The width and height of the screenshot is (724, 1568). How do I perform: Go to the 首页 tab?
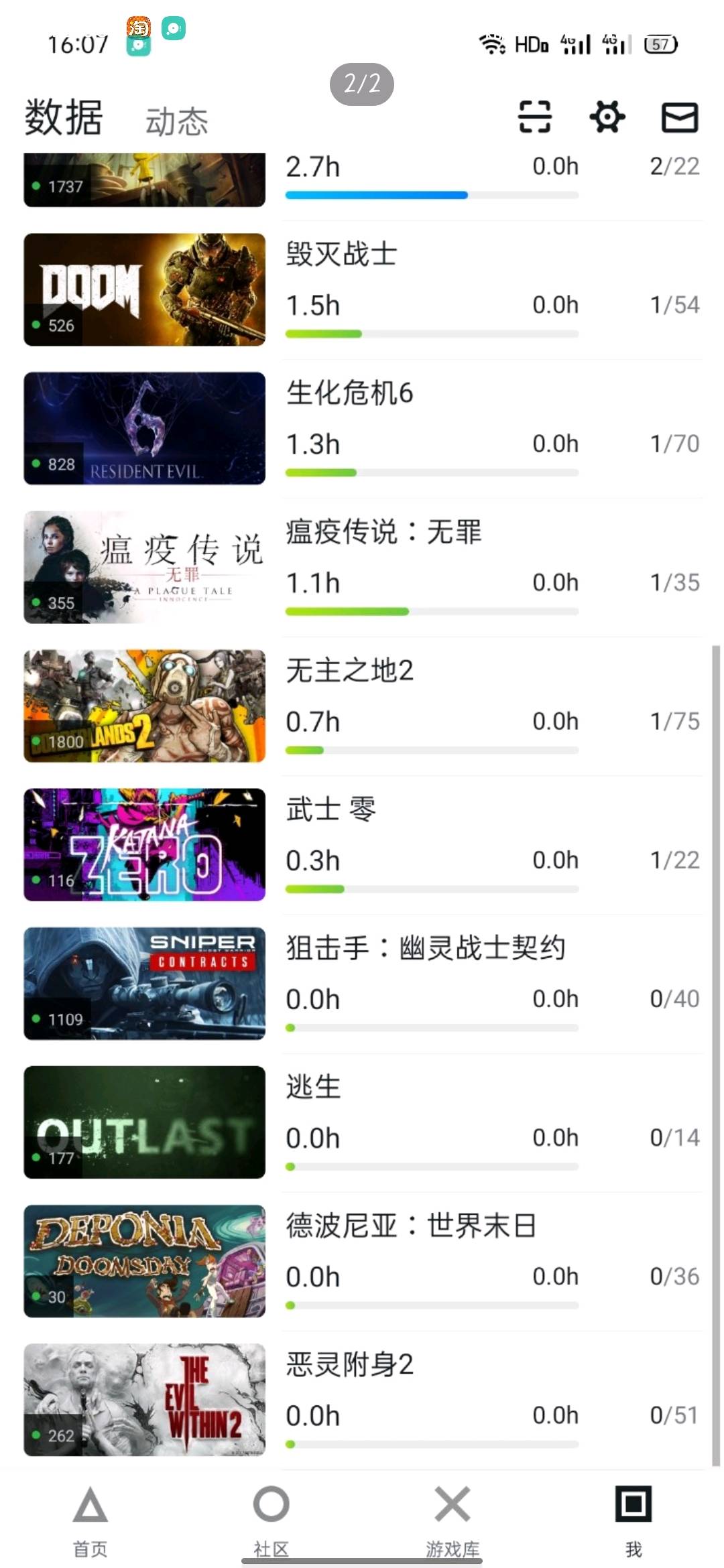(90, 1518)
